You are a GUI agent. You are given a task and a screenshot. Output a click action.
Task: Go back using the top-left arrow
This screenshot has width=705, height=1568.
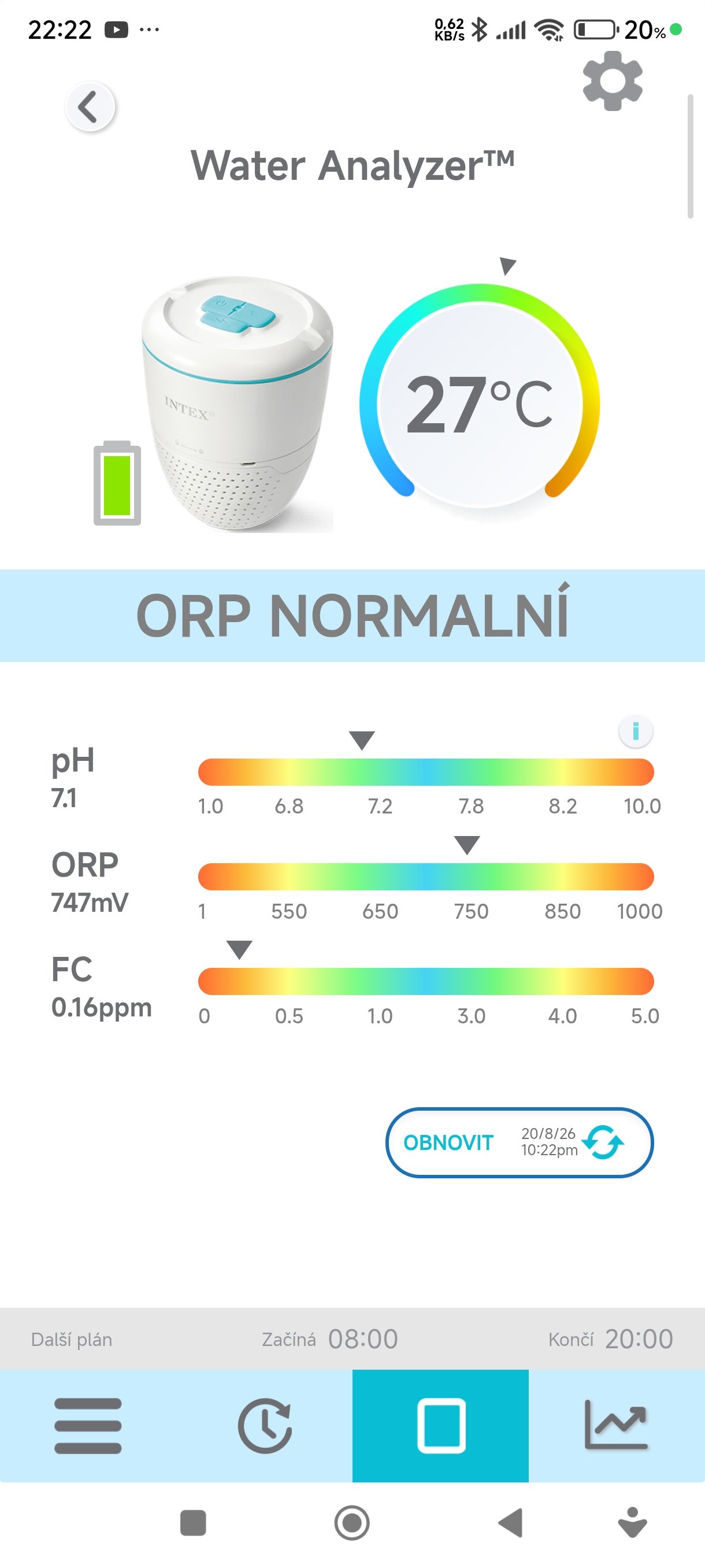pos(90,106)
